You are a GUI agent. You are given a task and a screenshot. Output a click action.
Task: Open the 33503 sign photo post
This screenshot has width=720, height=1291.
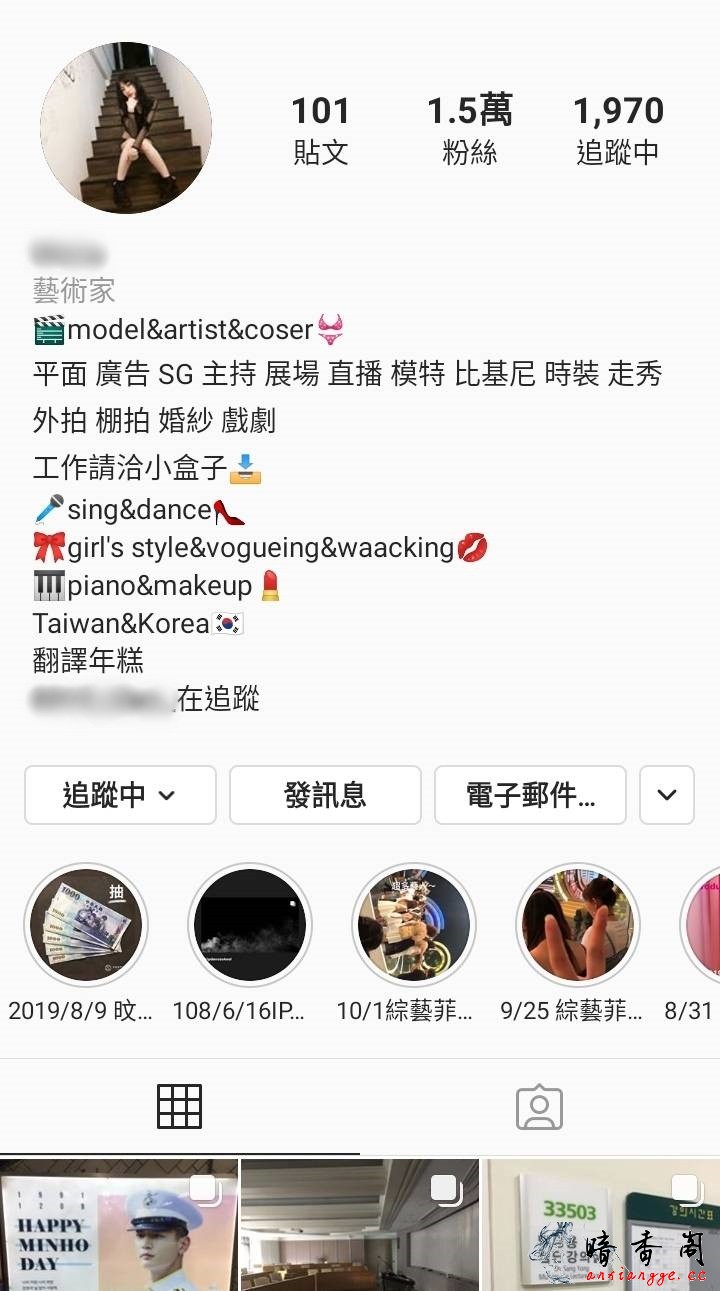[600, 1225]
